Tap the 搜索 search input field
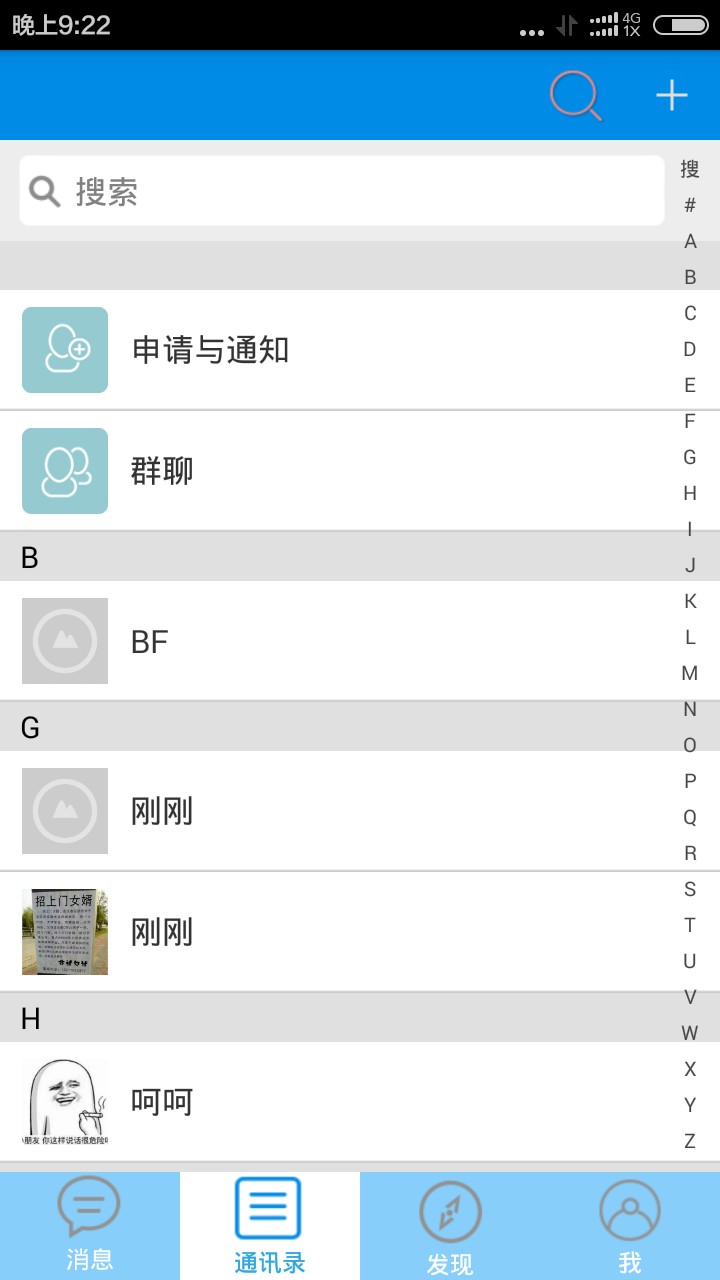The width and height of the screenshot is (720, 1280). 340,190
